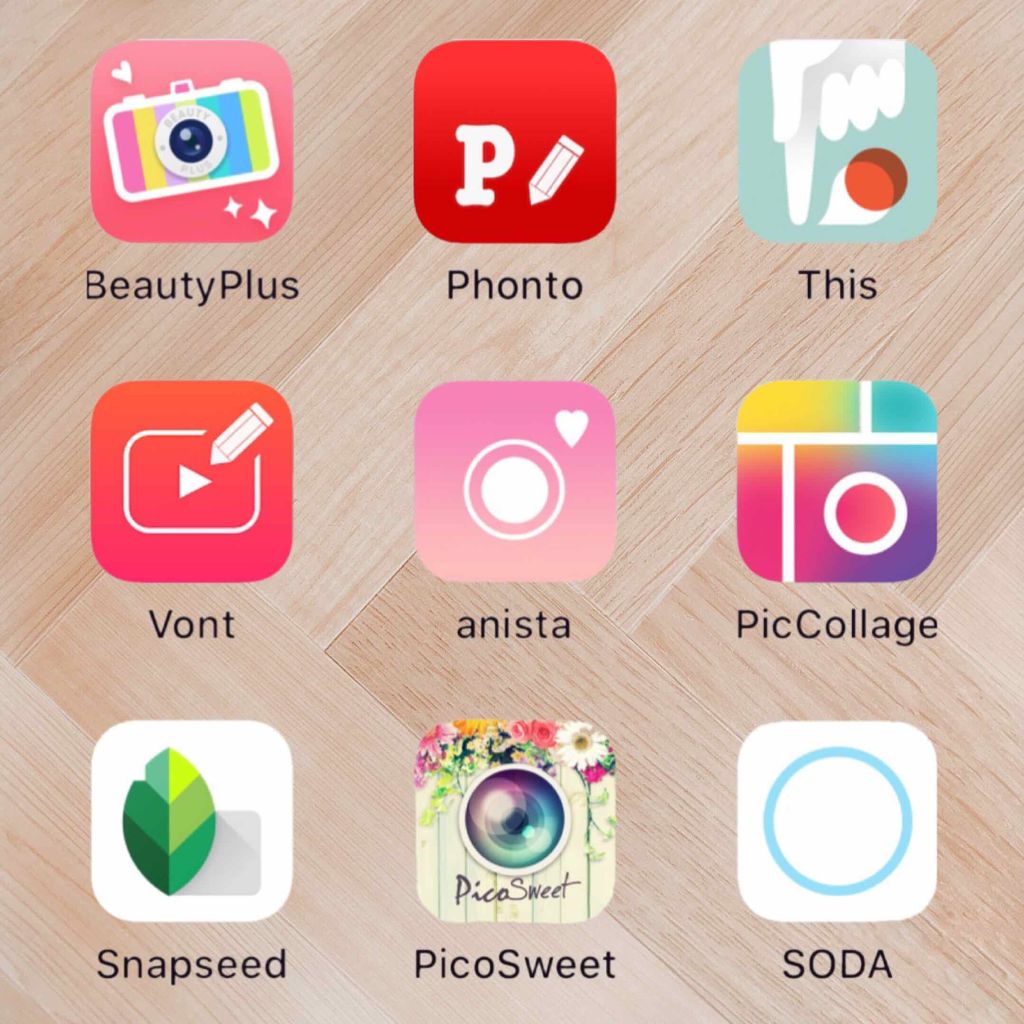
Task: Start the PicCollage app
Action: click(837, 481)
